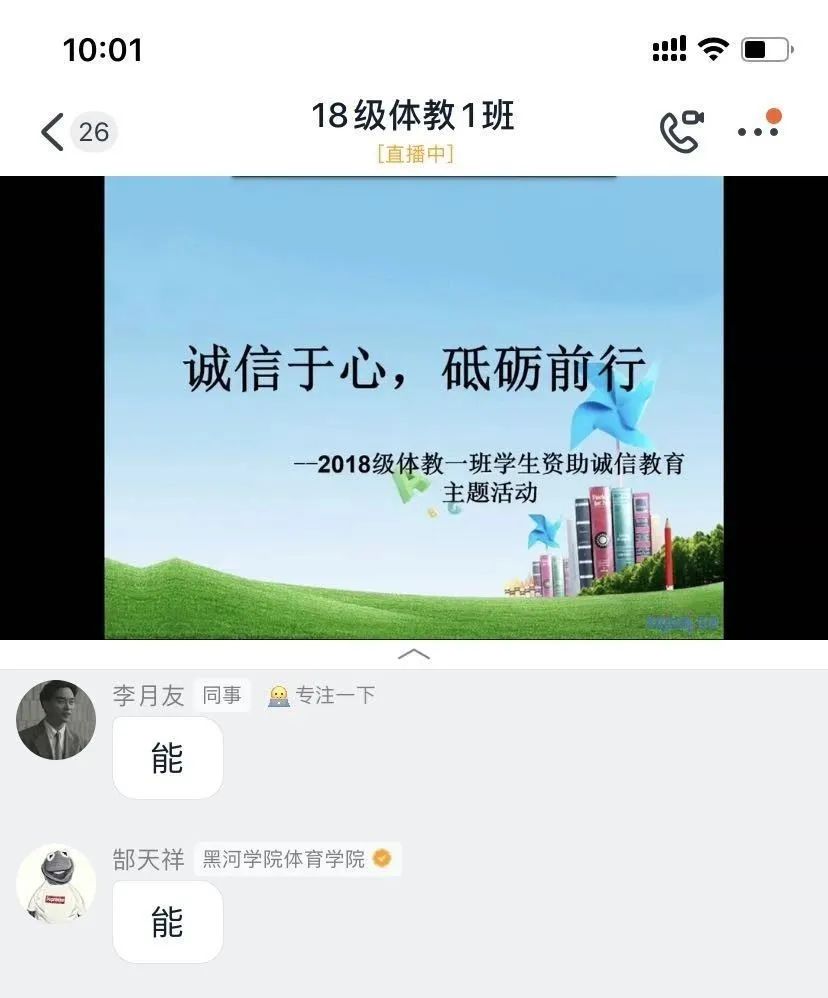
Task: Open 李月友's profile avatar
Action: (56, 720)
